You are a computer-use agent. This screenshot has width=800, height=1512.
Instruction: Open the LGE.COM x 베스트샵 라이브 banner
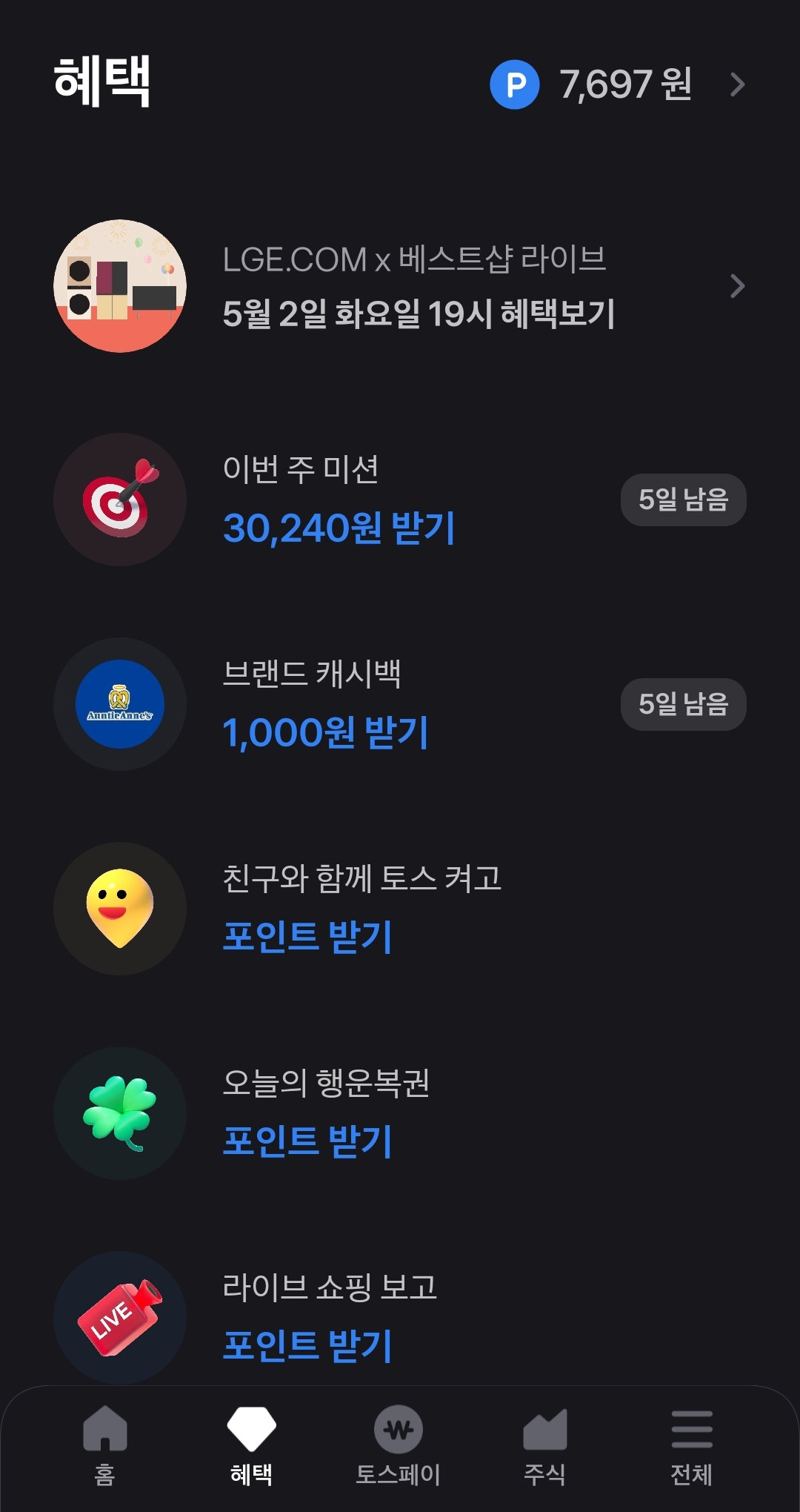pos(400,286)
